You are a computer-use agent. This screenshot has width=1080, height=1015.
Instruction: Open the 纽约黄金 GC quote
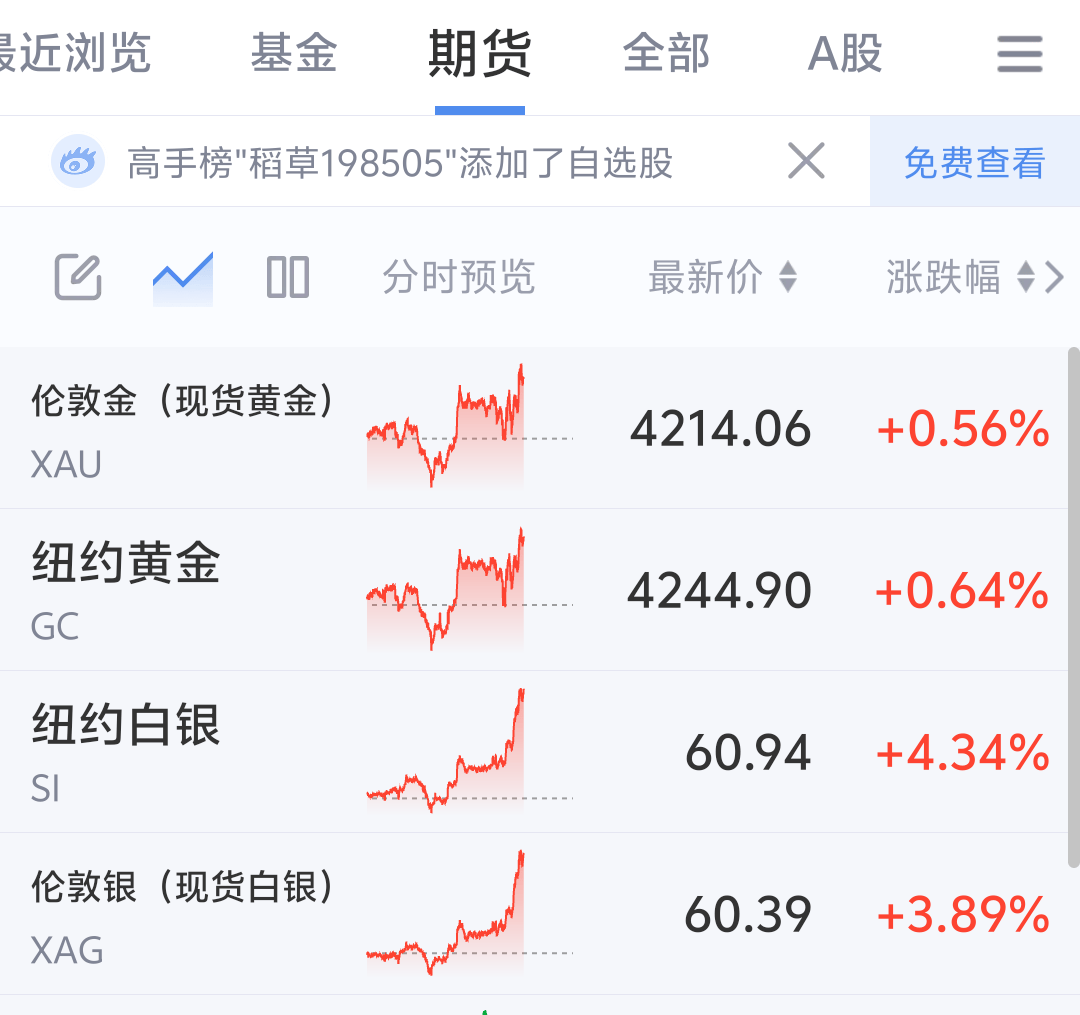coord(125,590)
